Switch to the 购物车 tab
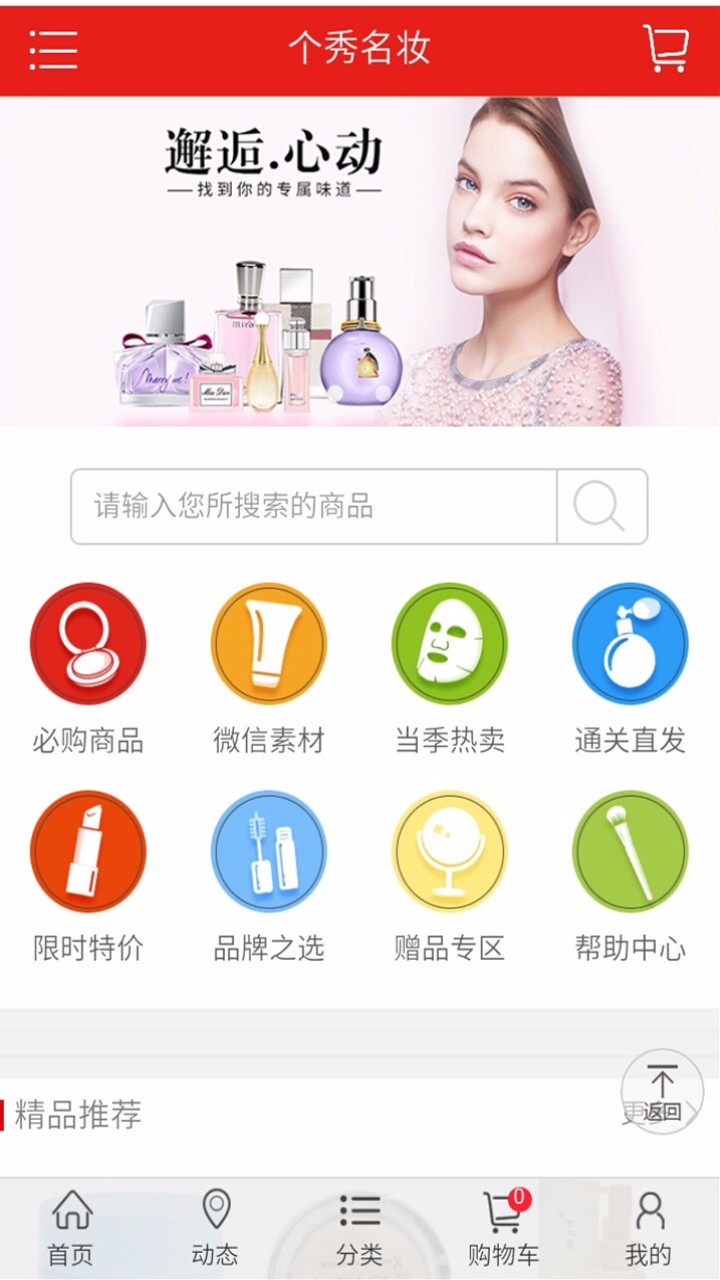 click(503, 1224)
